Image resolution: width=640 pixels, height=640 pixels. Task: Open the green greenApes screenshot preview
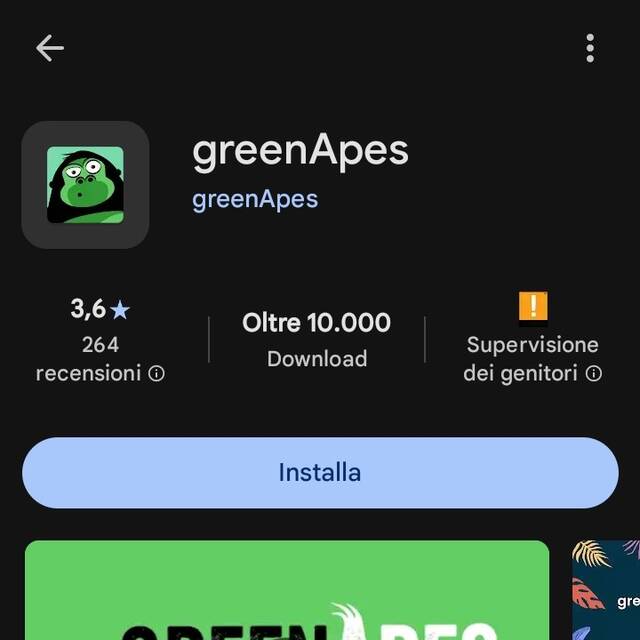tap(287, 590)
